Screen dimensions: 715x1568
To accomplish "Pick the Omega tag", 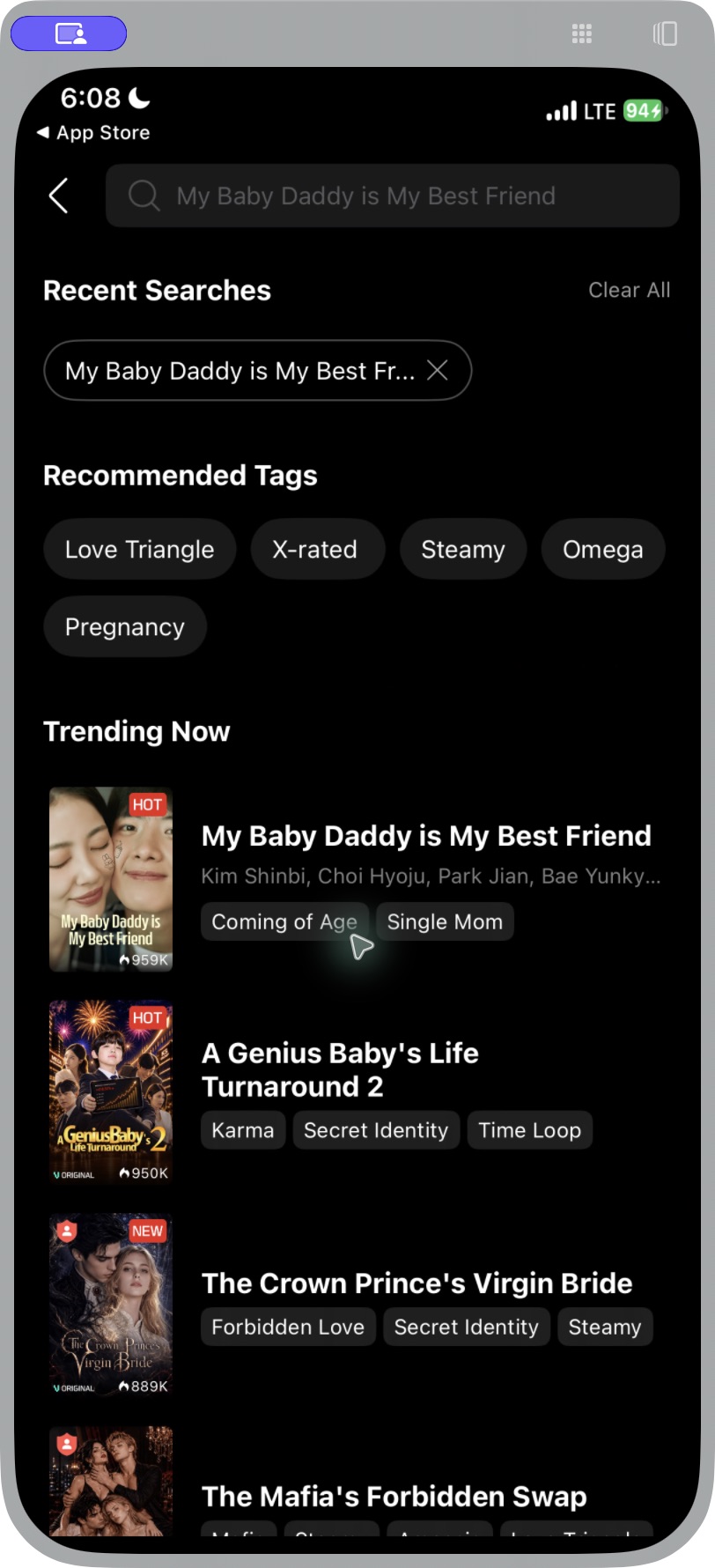I will tap(603, 550).
